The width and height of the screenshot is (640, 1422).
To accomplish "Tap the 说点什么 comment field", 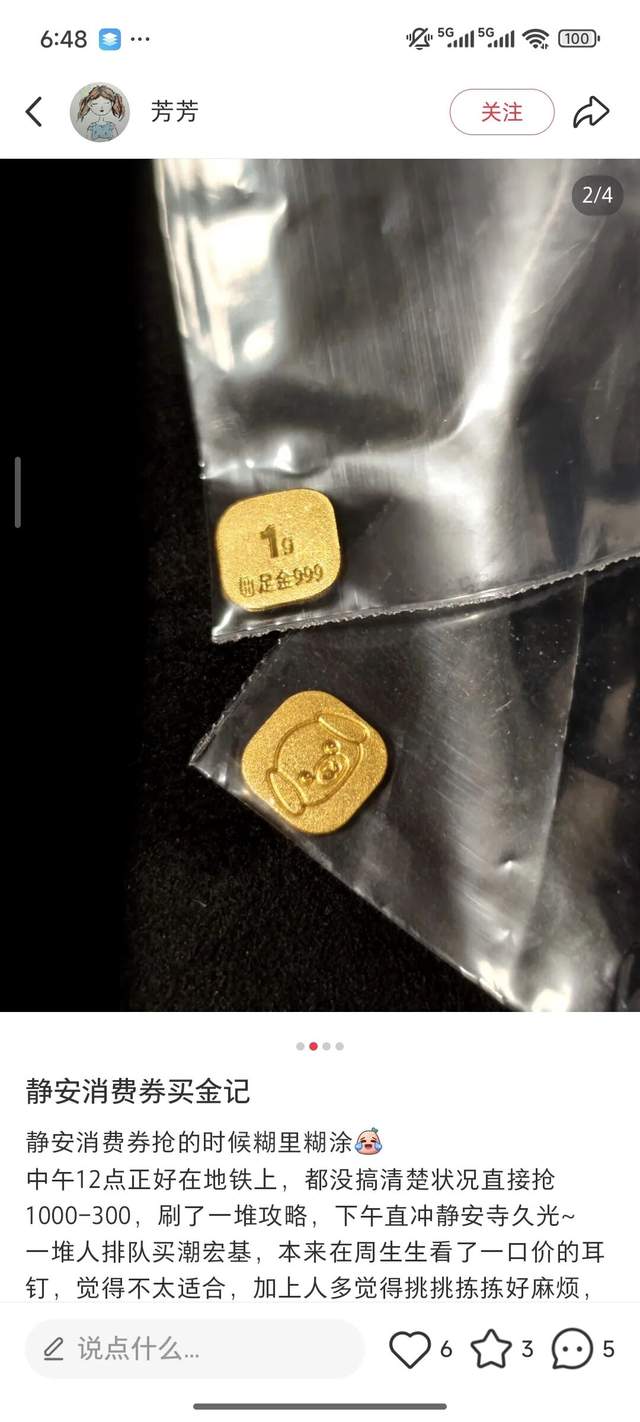I will (195, 1349).
